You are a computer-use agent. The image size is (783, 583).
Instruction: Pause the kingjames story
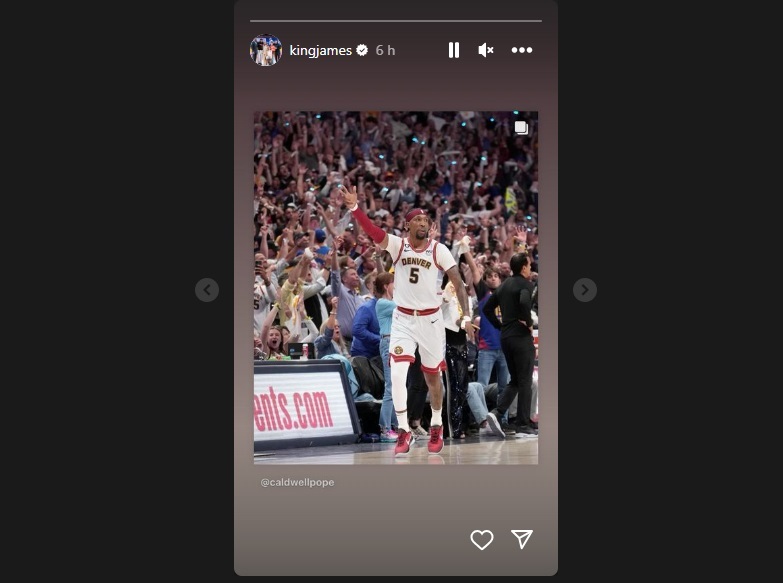[x=453, y=50]
